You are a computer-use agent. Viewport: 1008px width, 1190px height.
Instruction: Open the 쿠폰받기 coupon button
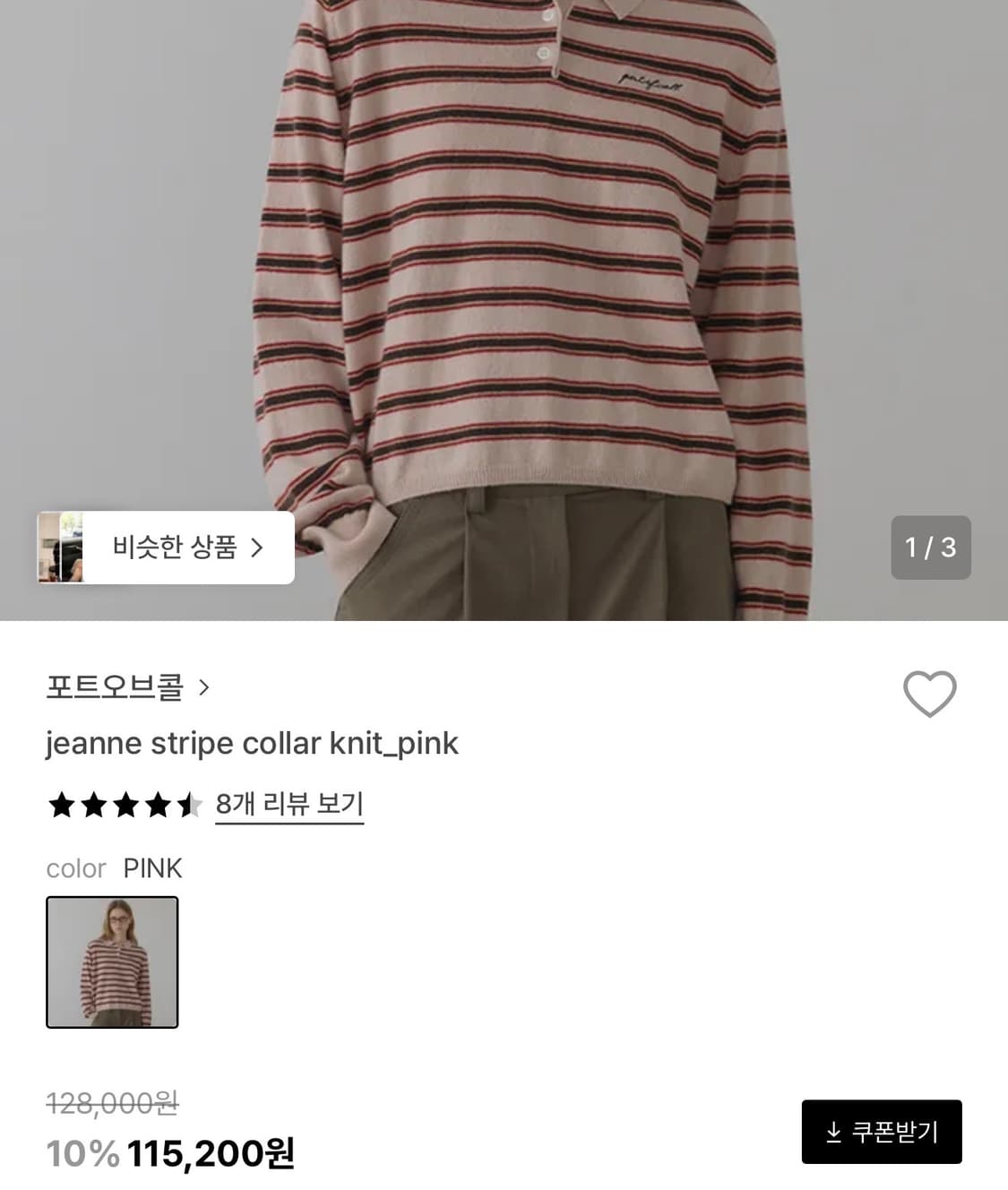(x=882, y=1132)
